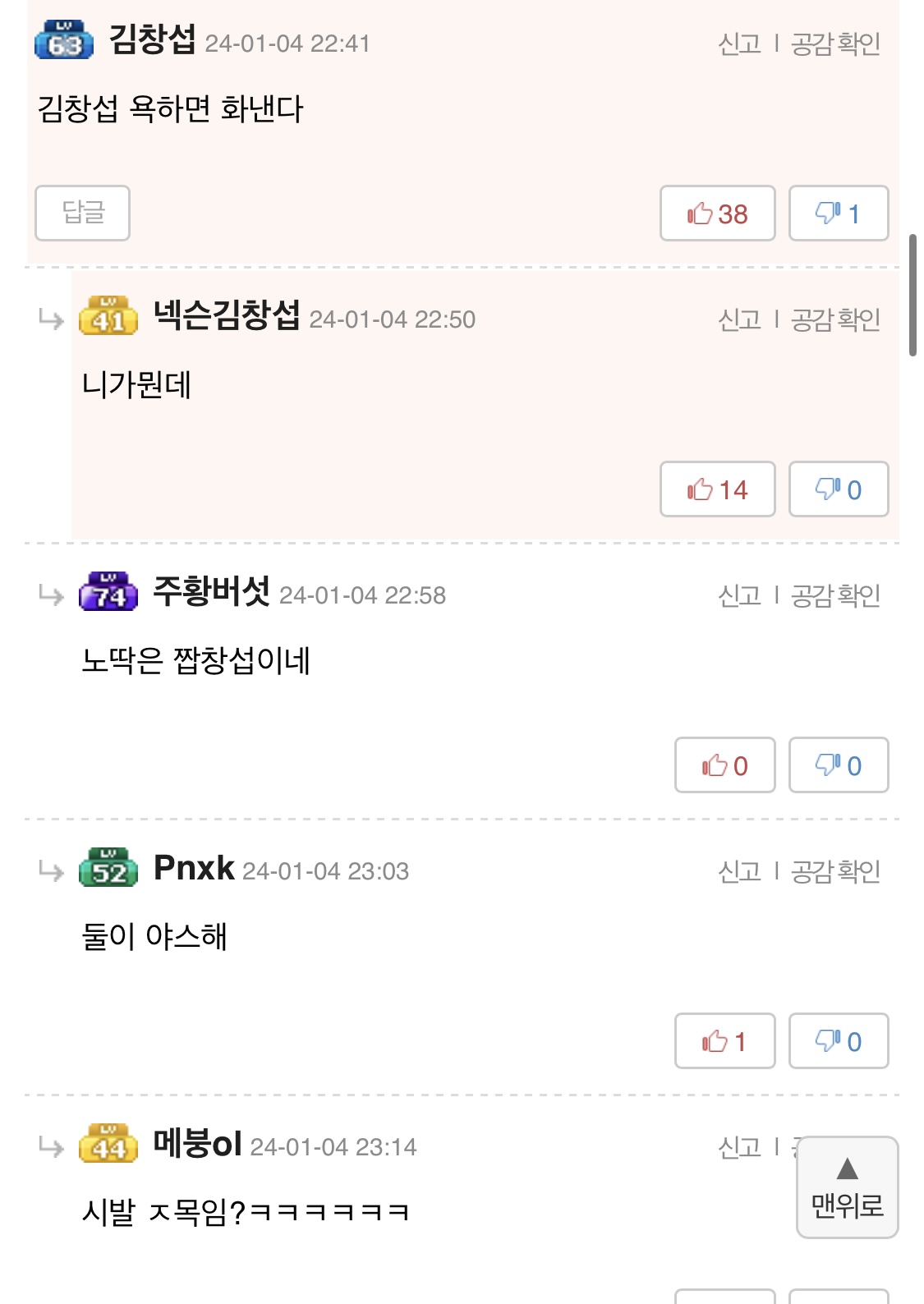This screenshot has width=924, height=1304.
Task: Dislike Pnxk's reply
Action: (838, 1041)
